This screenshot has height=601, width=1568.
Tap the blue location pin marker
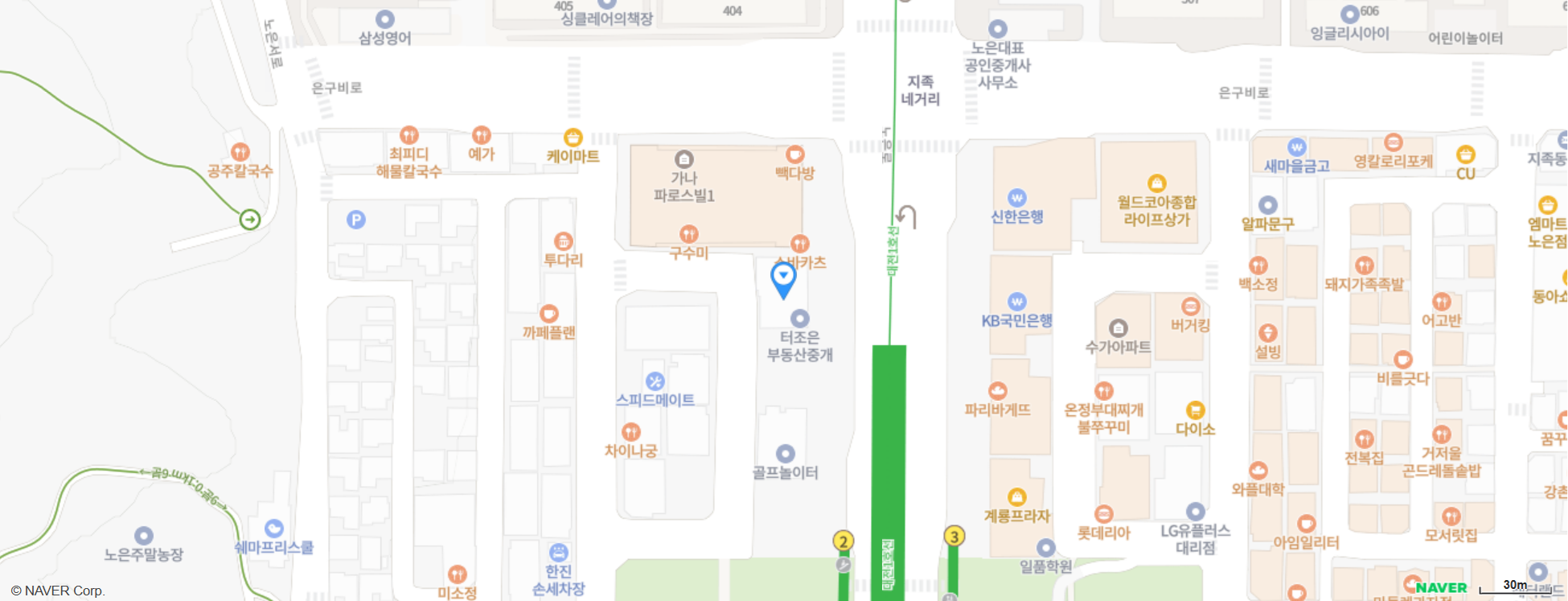pos(783,279)
